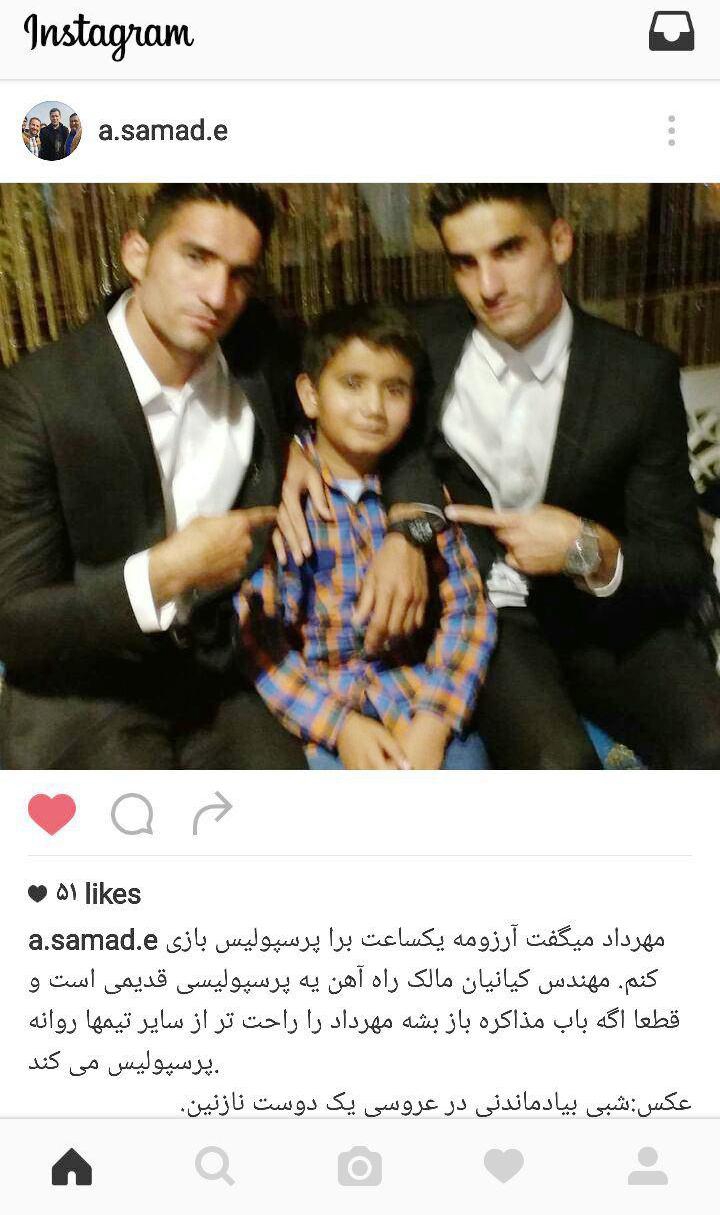Comment on this post
Viewport: 720px width, 1215px height.
coord(132,814)
